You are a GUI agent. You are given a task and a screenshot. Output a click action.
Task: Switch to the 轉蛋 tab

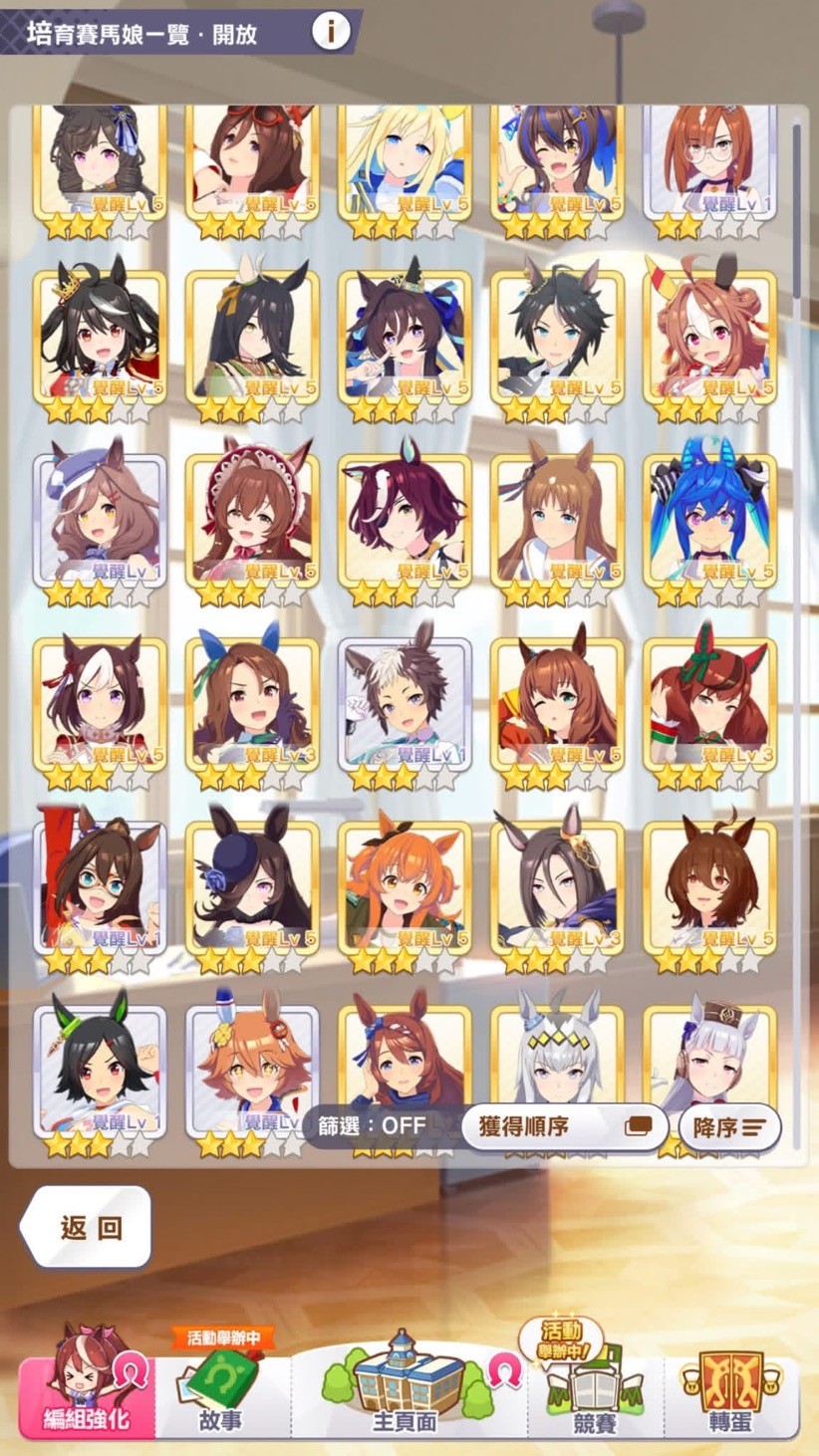[x=730, y=1391]
